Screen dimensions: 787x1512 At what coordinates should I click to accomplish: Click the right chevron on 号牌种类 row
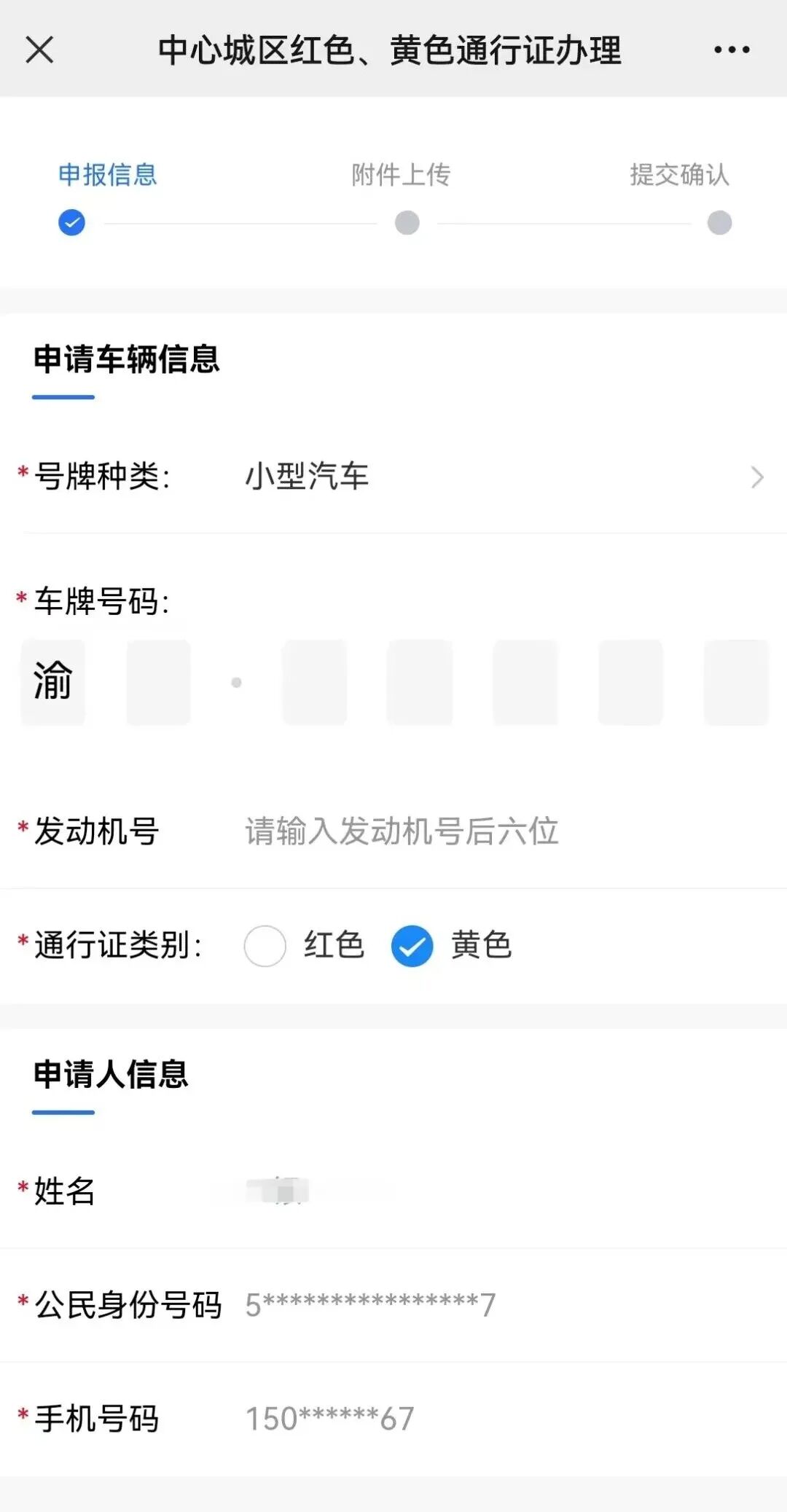(756, 478)
